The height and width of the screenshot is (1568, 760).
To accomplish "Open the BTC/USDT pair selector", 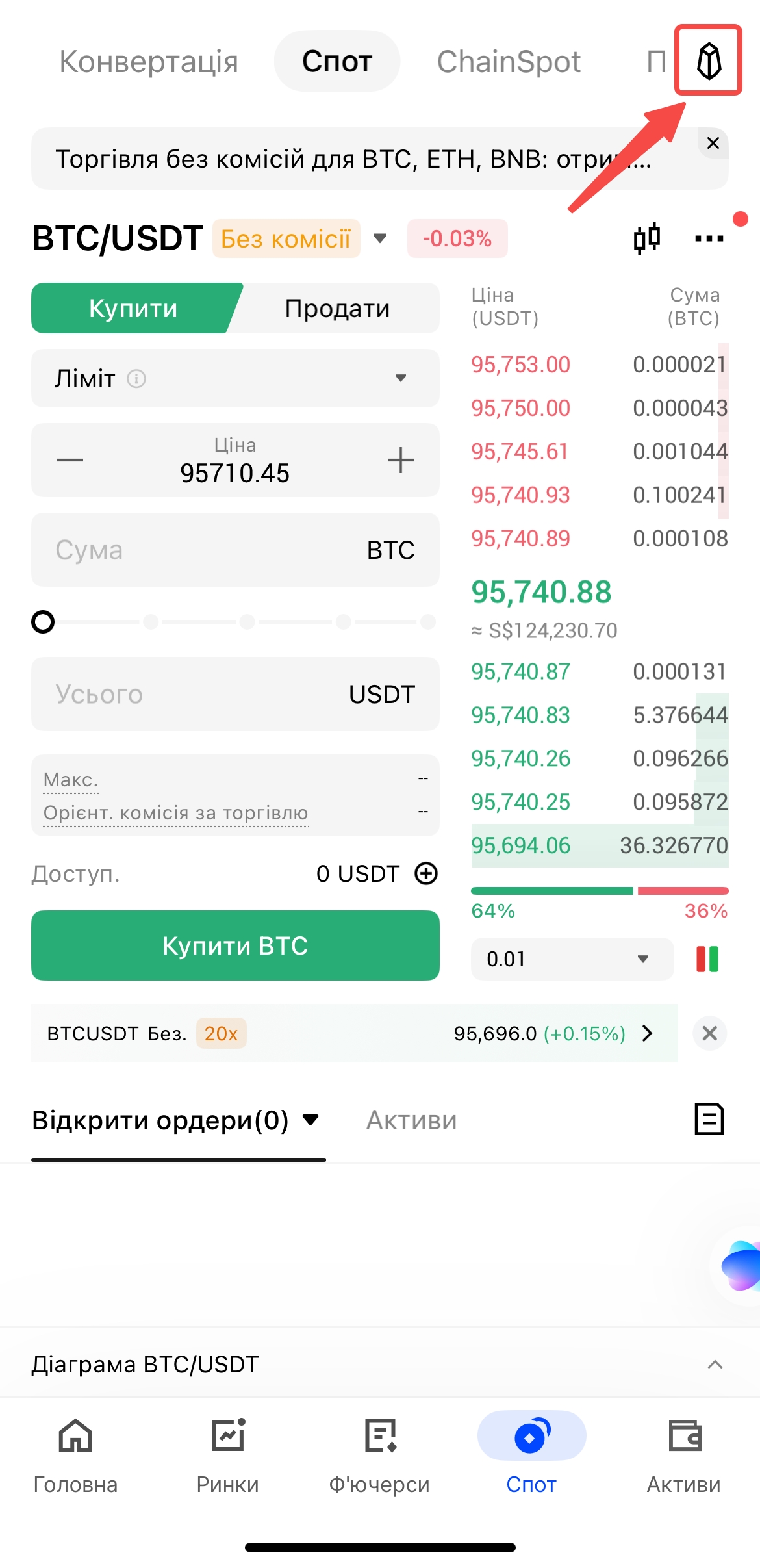I will pos(380,238).
